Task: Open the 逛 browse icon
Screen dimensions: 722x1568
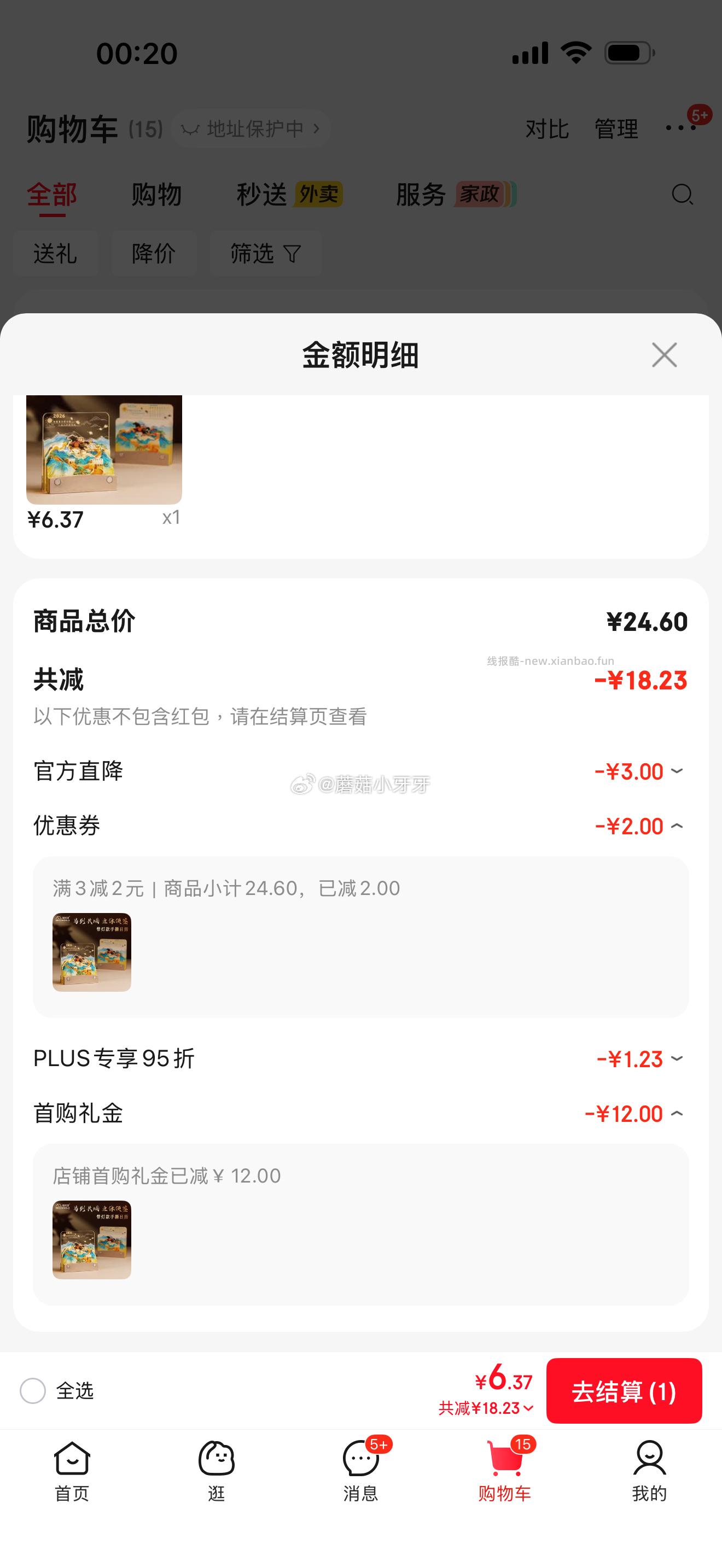Action: pos(216,1469)
